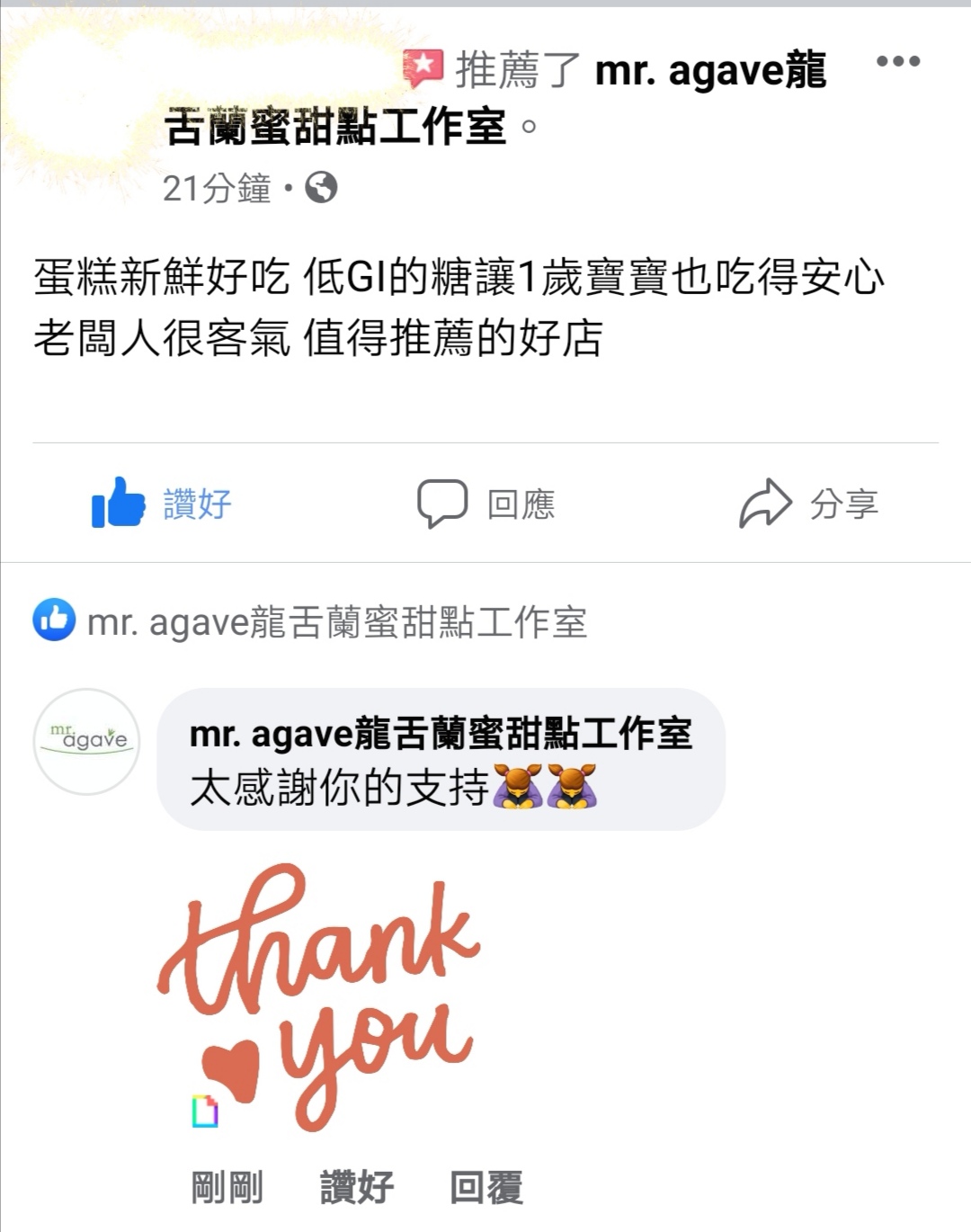Tap the commenter name in comment bubble
Viewport: 971px width, 1232px height.
(441, 734)
